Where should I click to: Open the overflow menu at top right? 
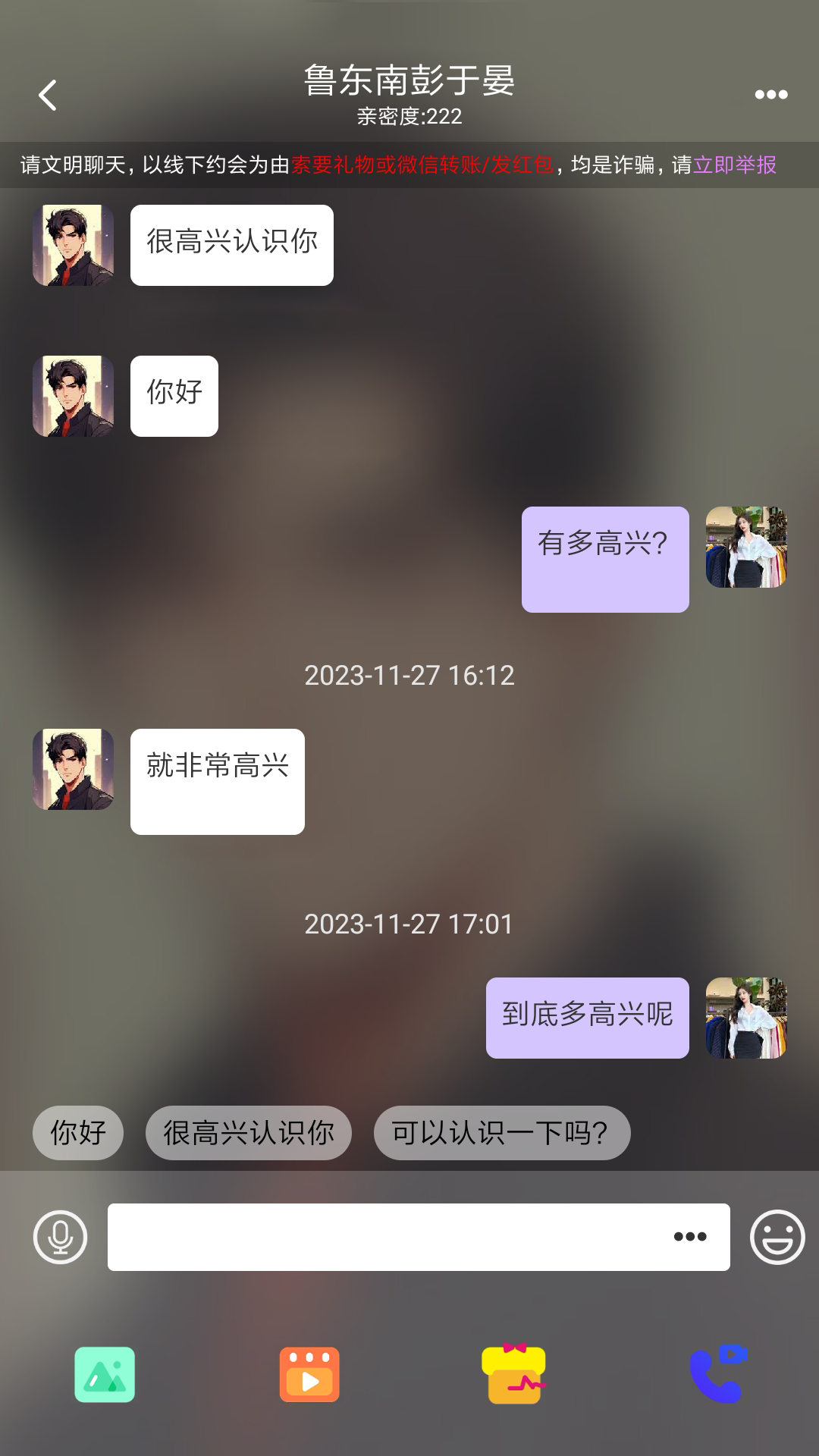point(770,95)
